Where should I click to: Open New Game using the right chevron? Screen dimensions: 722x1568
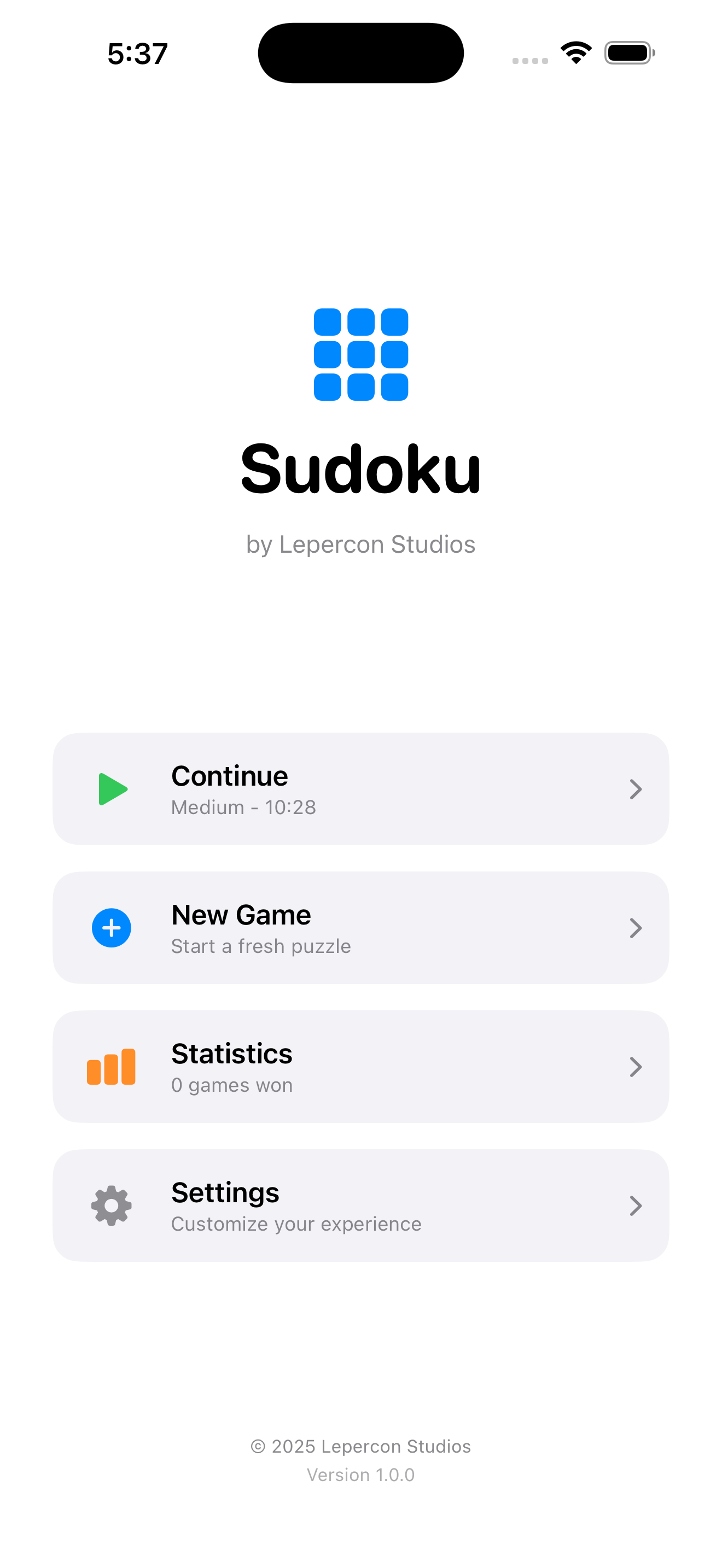click(636, 928)
